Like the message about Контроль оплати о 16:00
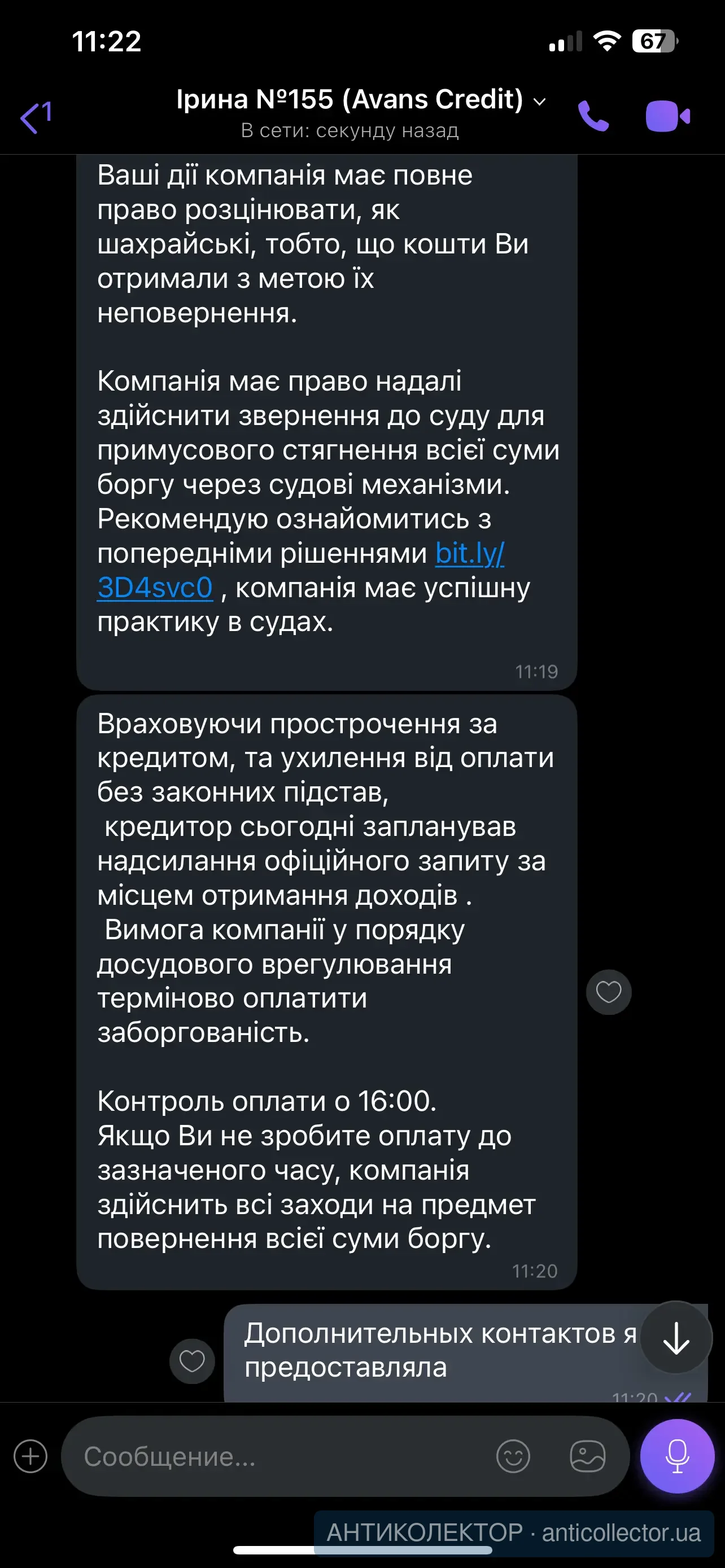This screenshot has height=1568, width=725. (x=608, y=992)
